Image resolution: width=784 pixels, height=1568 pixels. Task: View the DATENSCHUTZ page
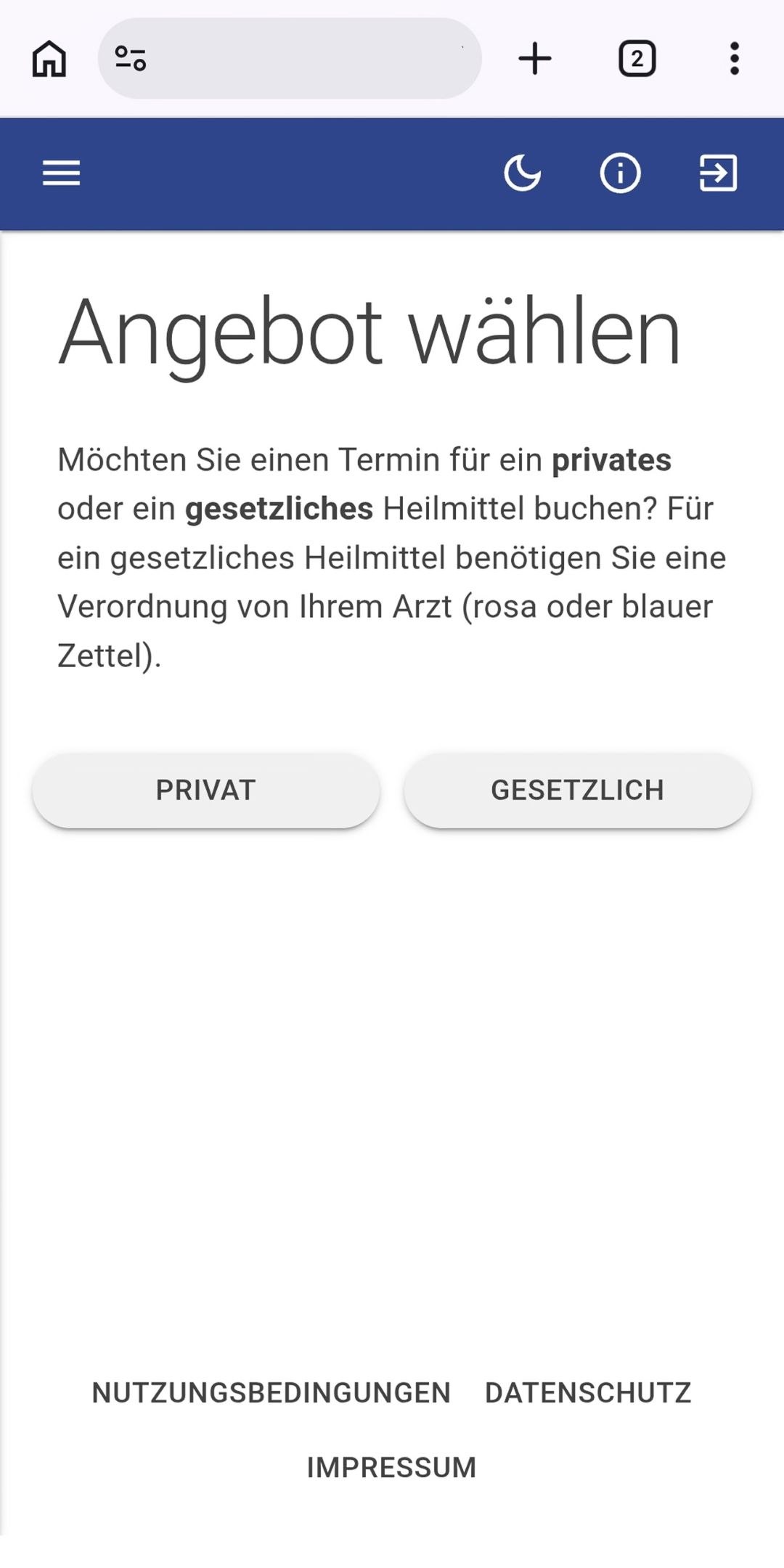click(x=588, y=1393)
